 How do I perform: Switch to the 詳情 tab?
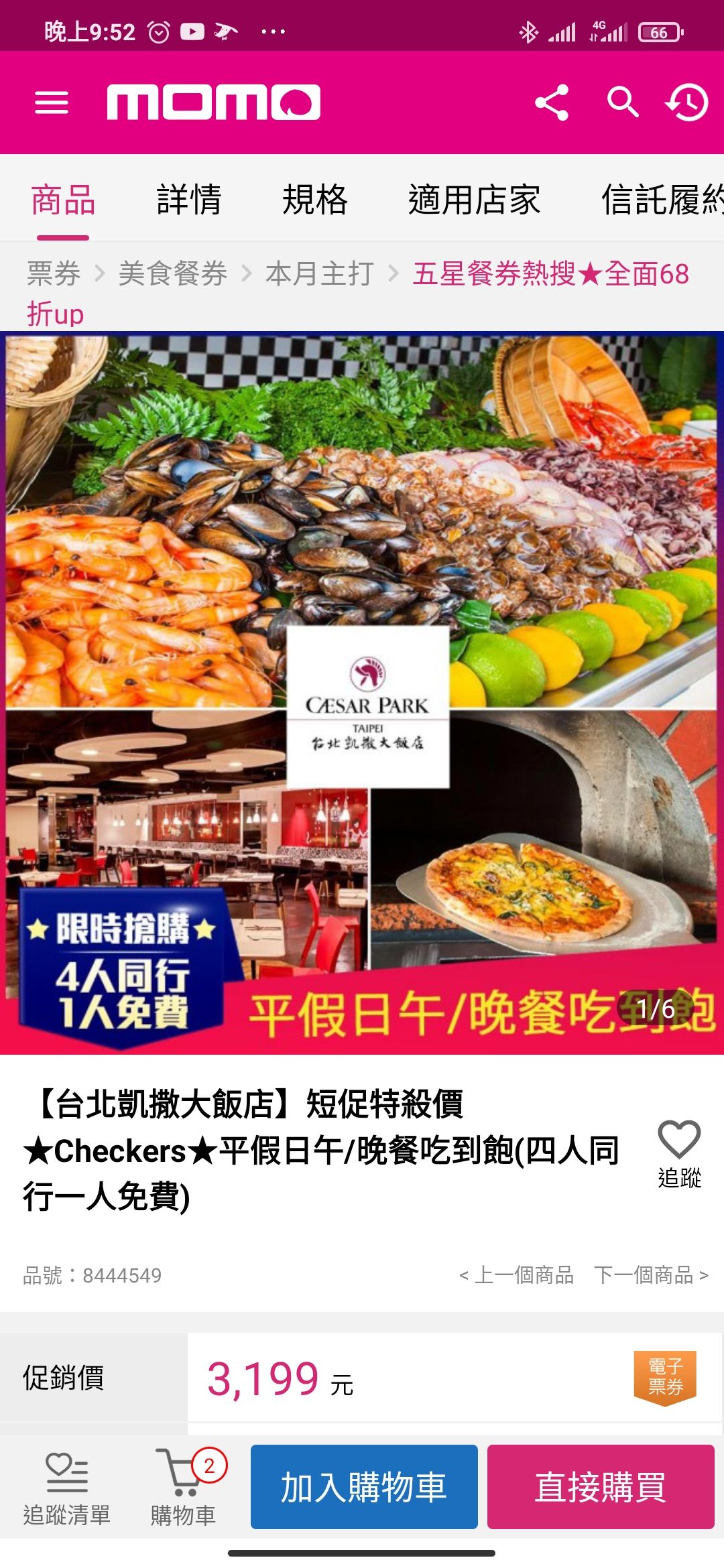click(x=189, y=200)
